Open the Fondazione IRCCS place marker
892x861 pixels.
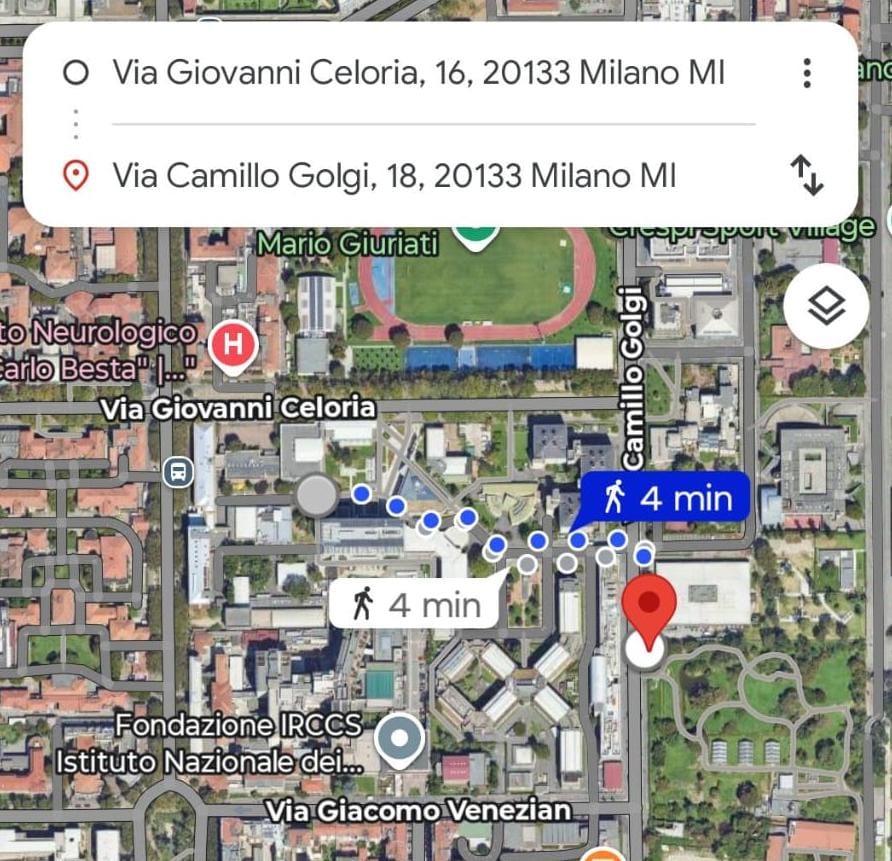(x=400, y=741)
